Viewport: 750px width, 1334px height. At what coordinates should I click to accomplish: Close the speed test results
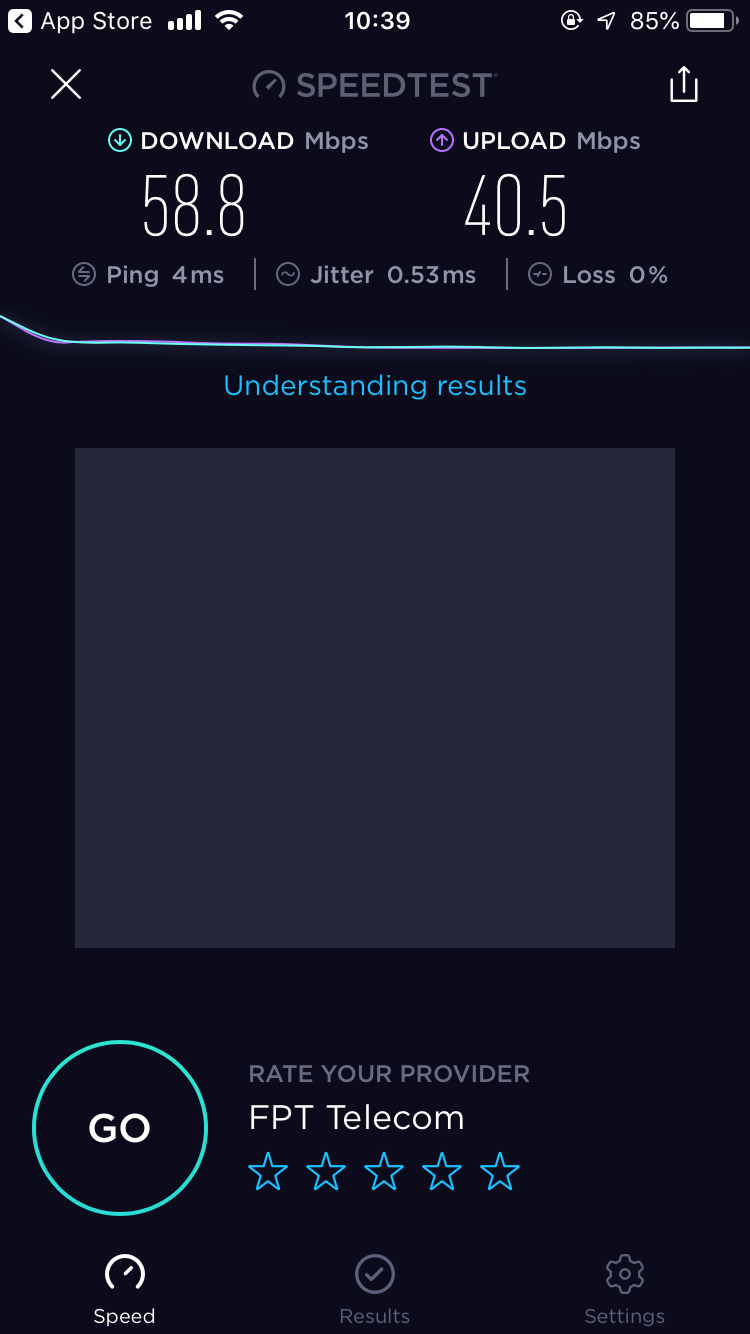(x=66, y=85)
